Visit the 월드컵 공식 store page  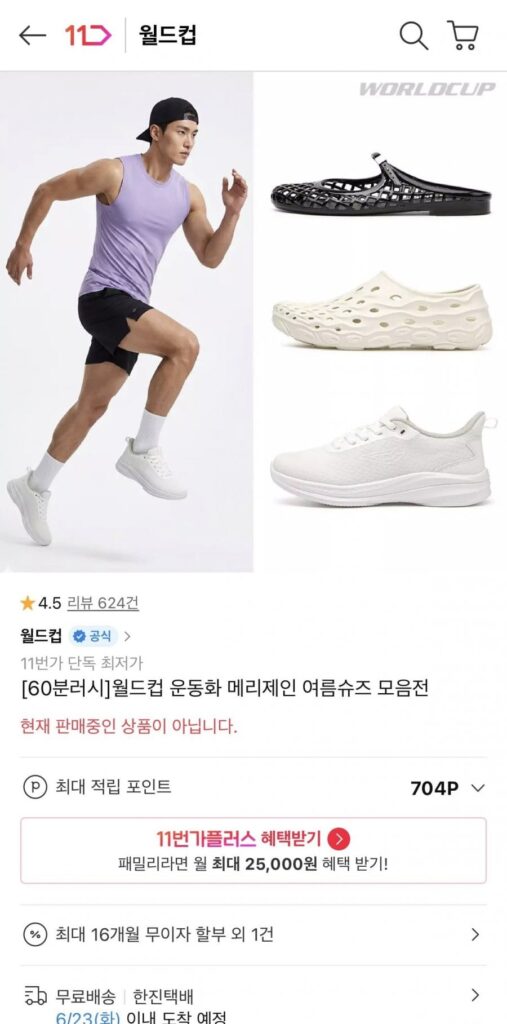[x=76, y=635]
